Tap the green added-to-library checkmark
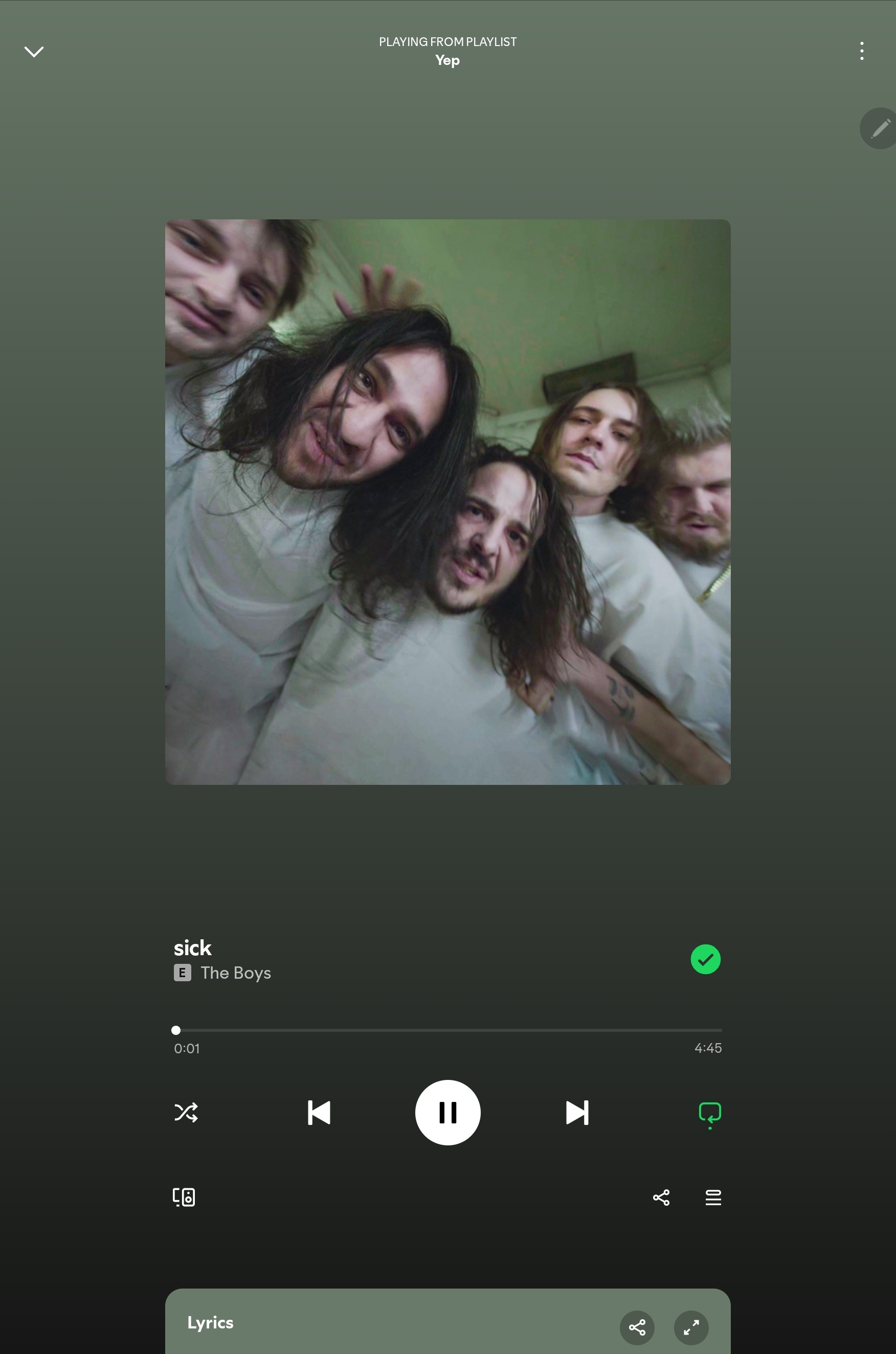This screenshot has width=896, height=1354. pyautogui.click(x=705, y=959)
